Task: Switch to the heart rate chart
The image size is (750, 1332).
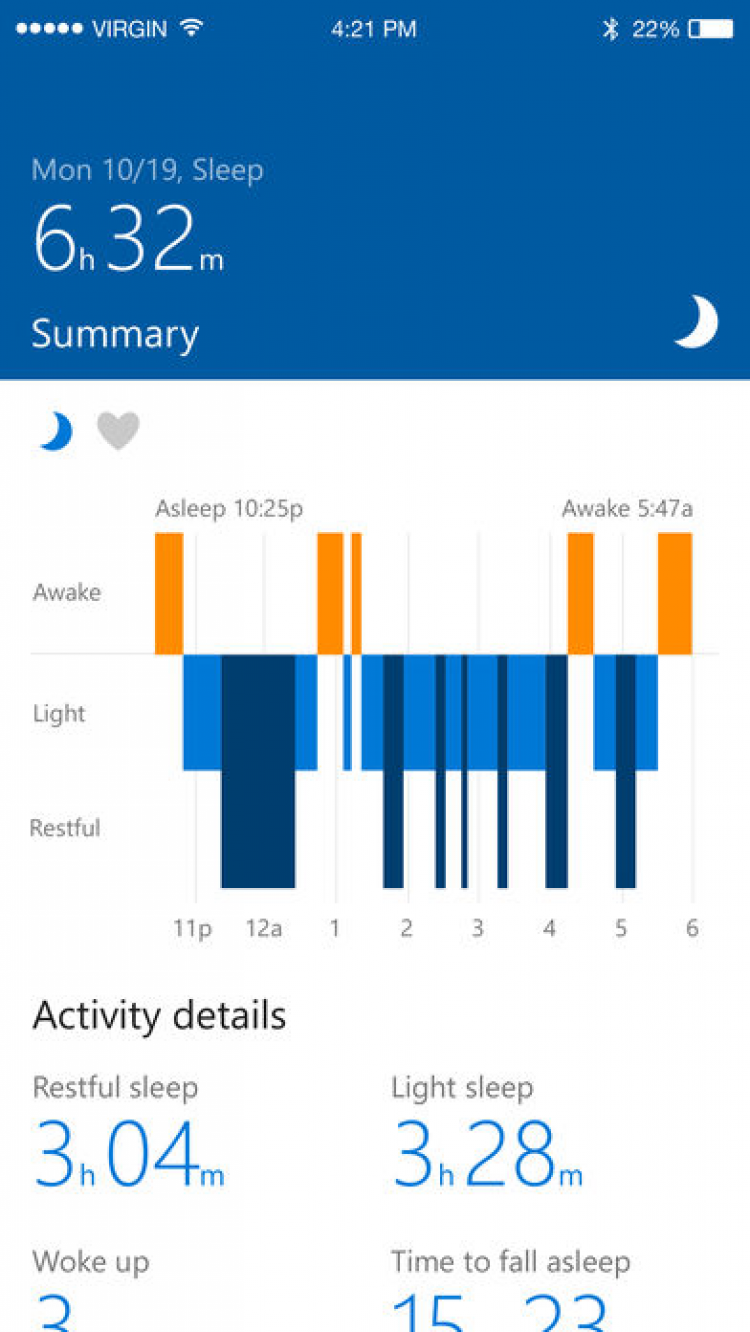Action: pyautogui.click(x=118, y=431)
